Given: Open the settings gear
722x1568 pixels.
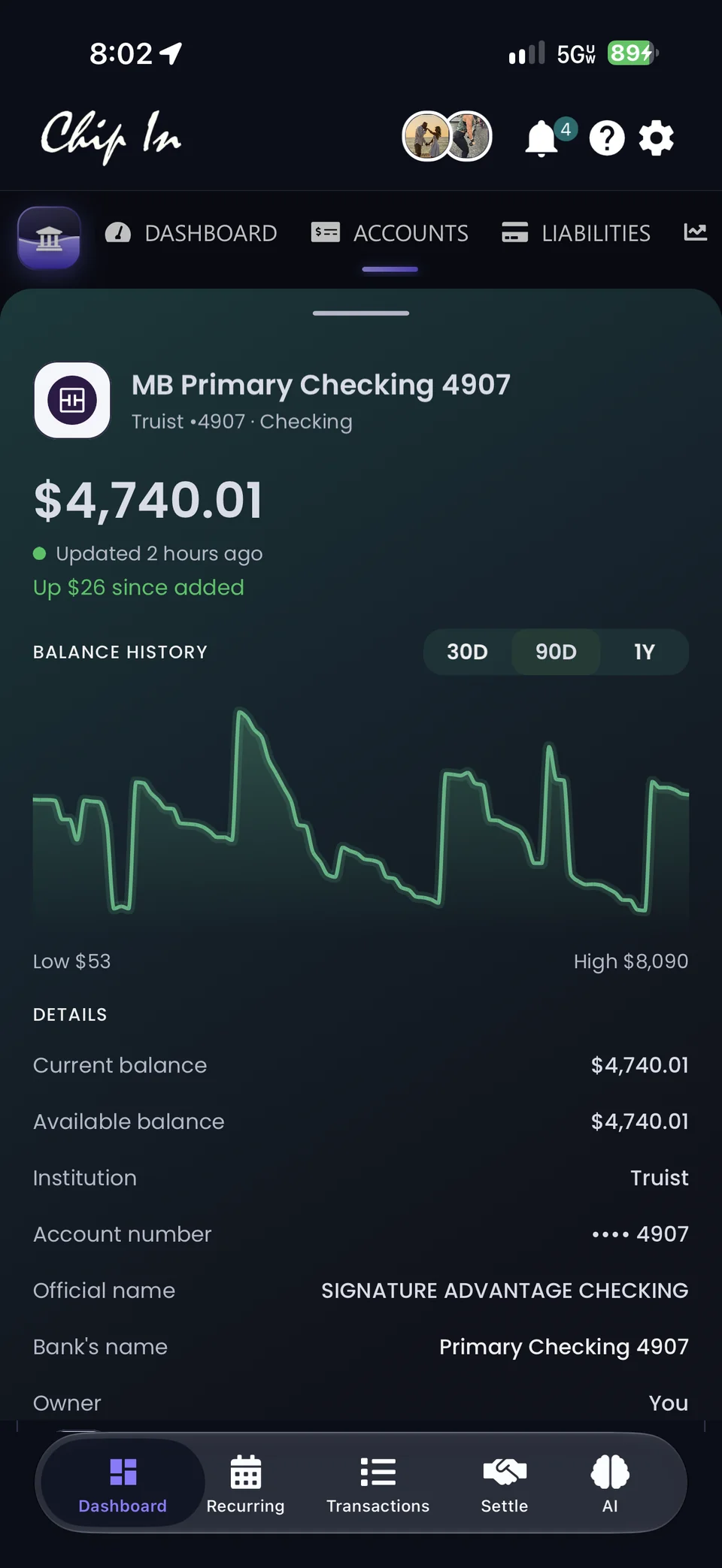Looking at the screenshot, I should click(x=657, y=138).
